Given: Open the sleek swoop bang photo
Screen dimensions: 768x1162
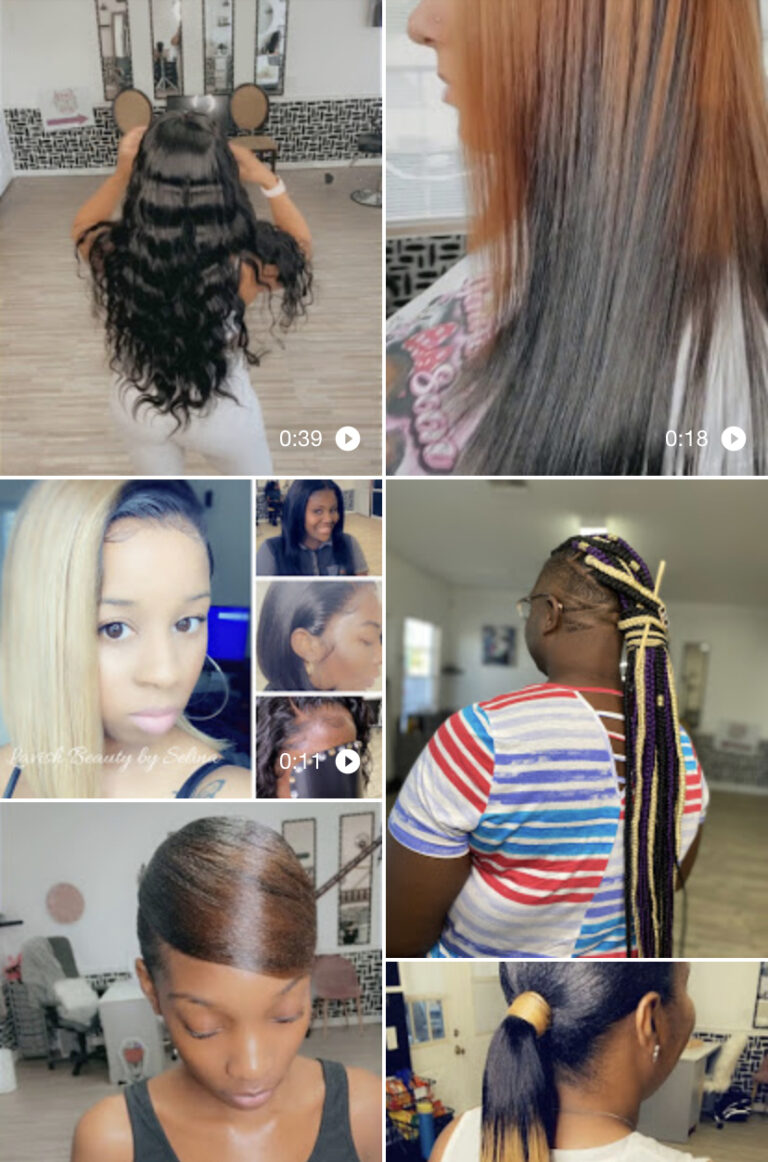Looking at the screenshot, I should click(x=191, y=983).
